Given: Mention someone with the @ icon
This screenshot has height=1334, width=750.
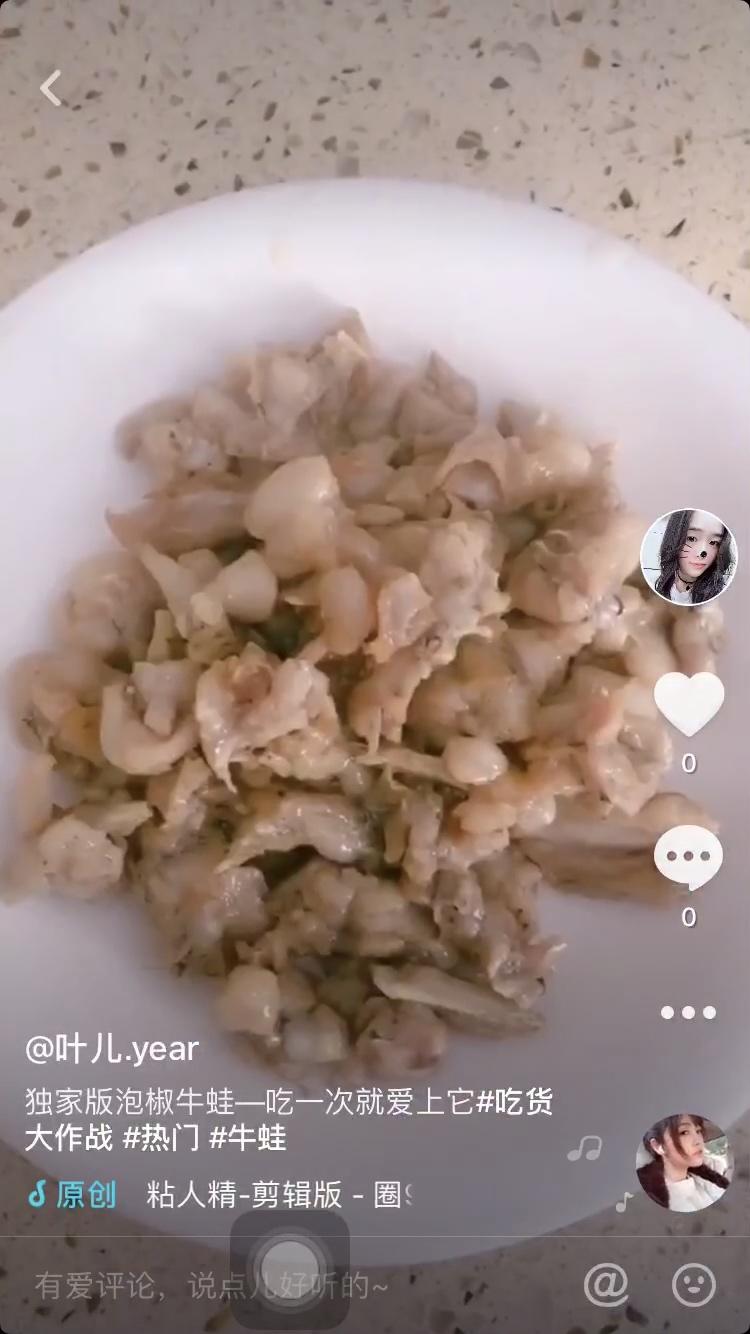Looking at the screenshot, I should point(606,1284).
